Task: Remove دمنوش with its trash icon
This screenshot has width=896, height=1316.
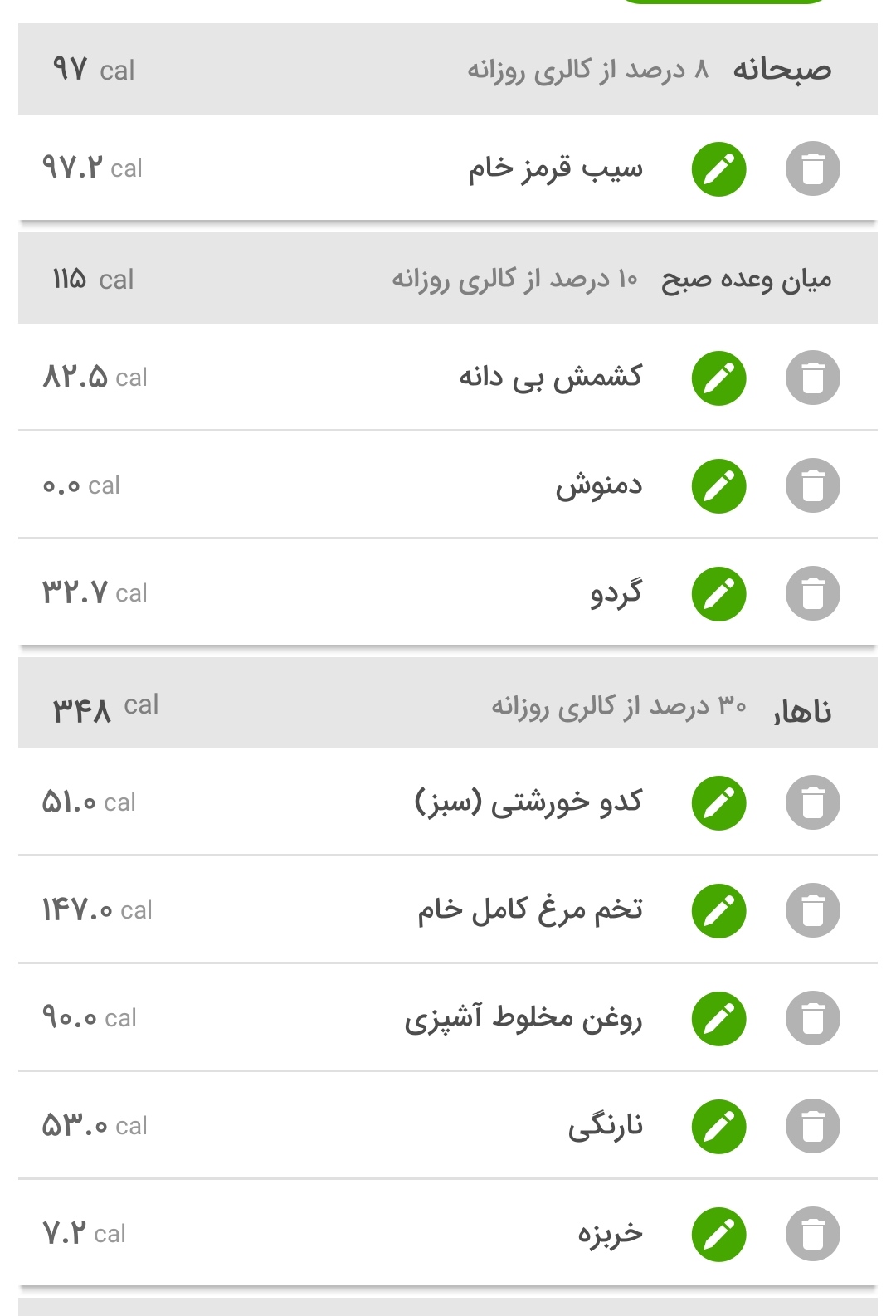Action: point(812,486)
